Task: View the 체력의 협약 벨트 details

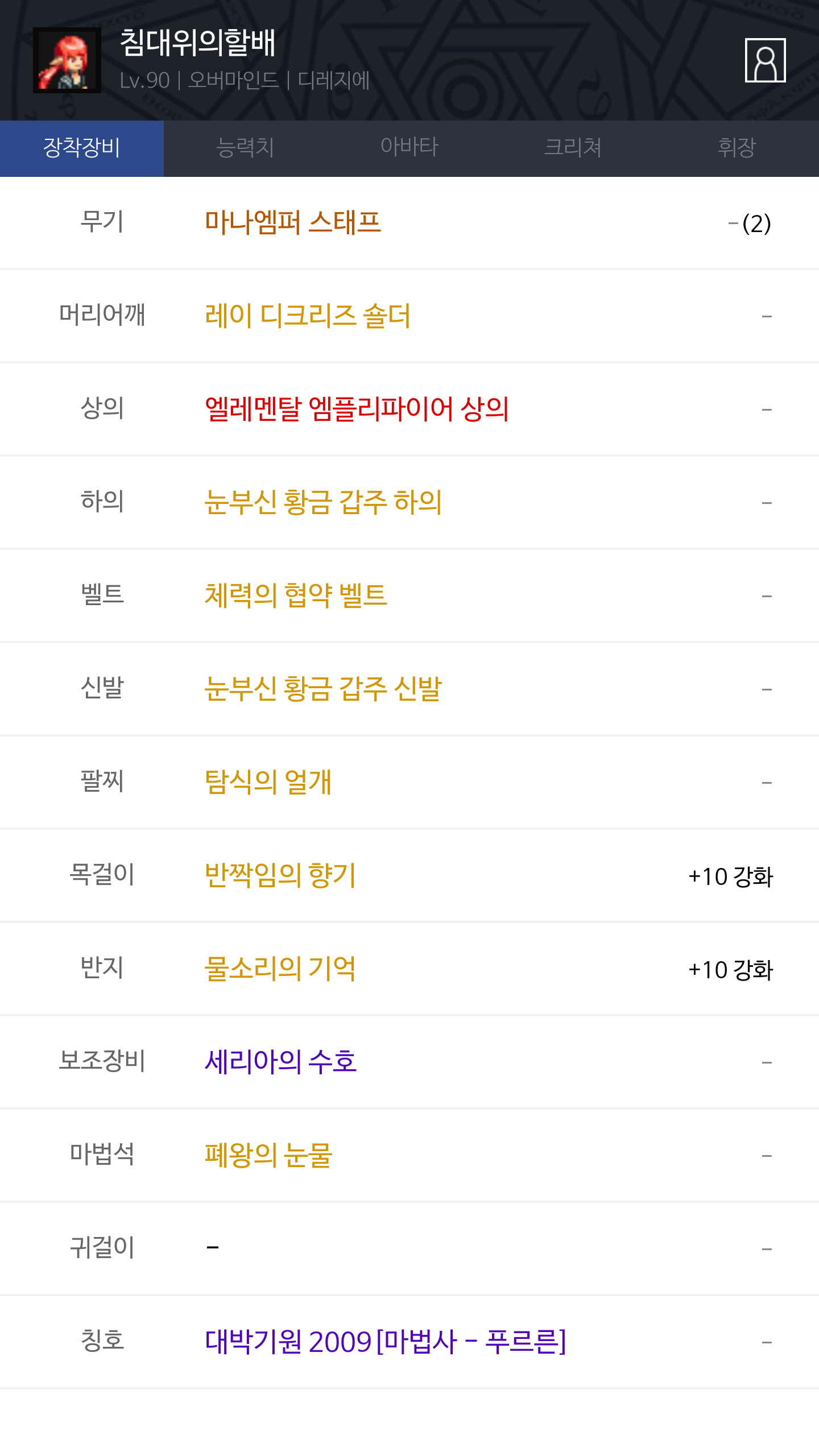Action: pos(296,595)
